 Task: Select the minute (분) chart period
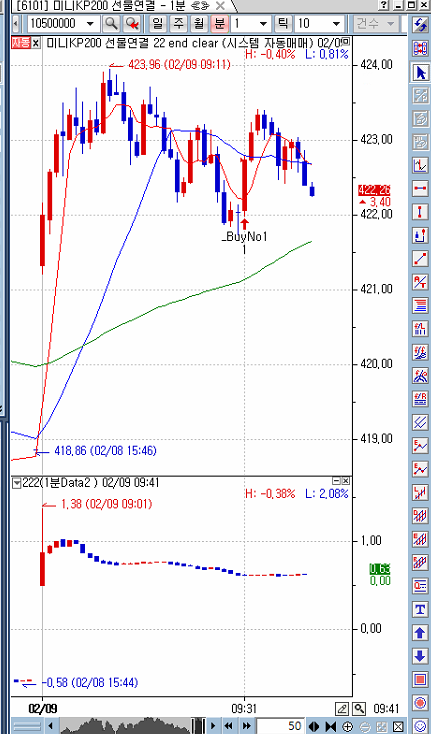[x=219, y=23]
